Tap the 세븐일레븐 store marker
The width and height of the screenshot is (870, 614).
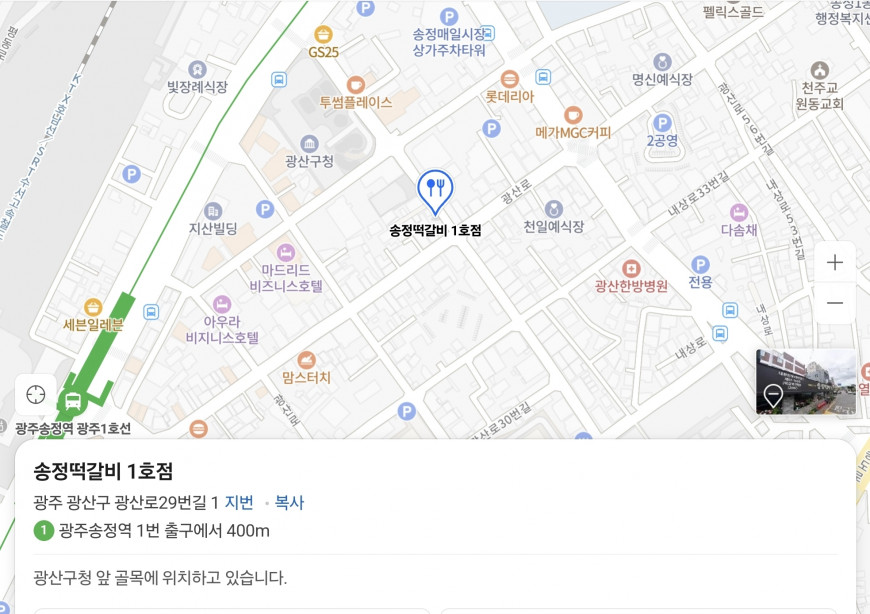93,307
